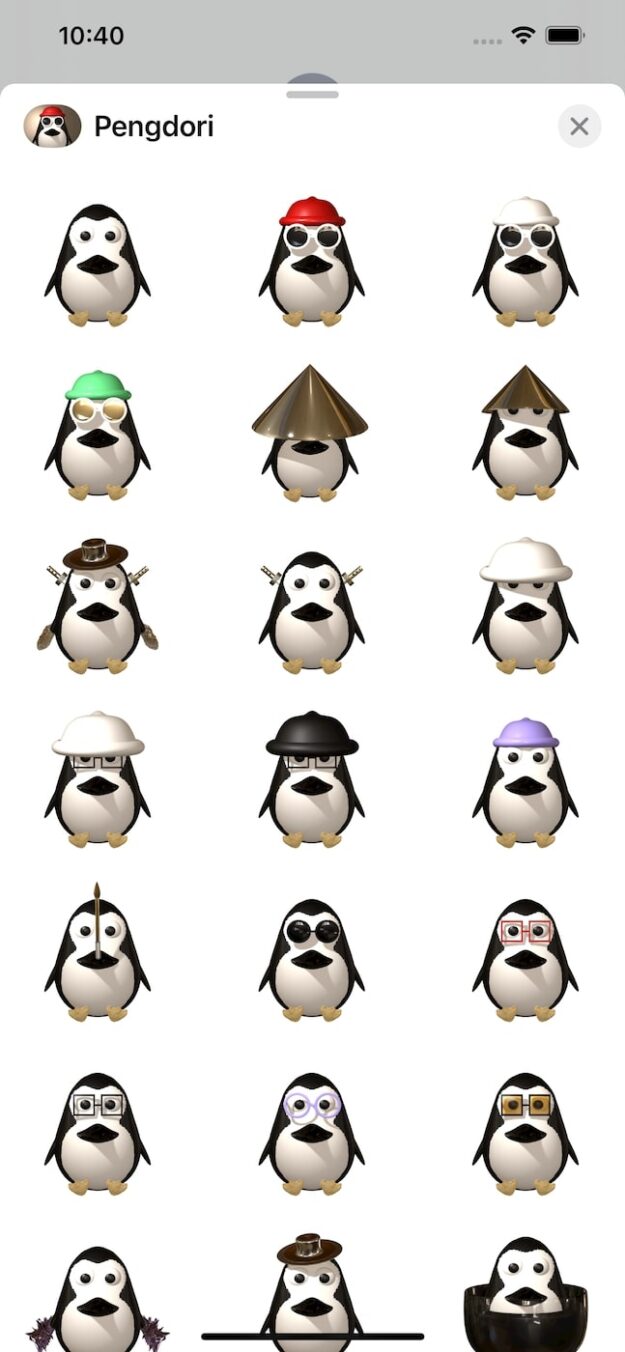
Task: Select the penguin with purple round glasses
Action: point(312,1132)
